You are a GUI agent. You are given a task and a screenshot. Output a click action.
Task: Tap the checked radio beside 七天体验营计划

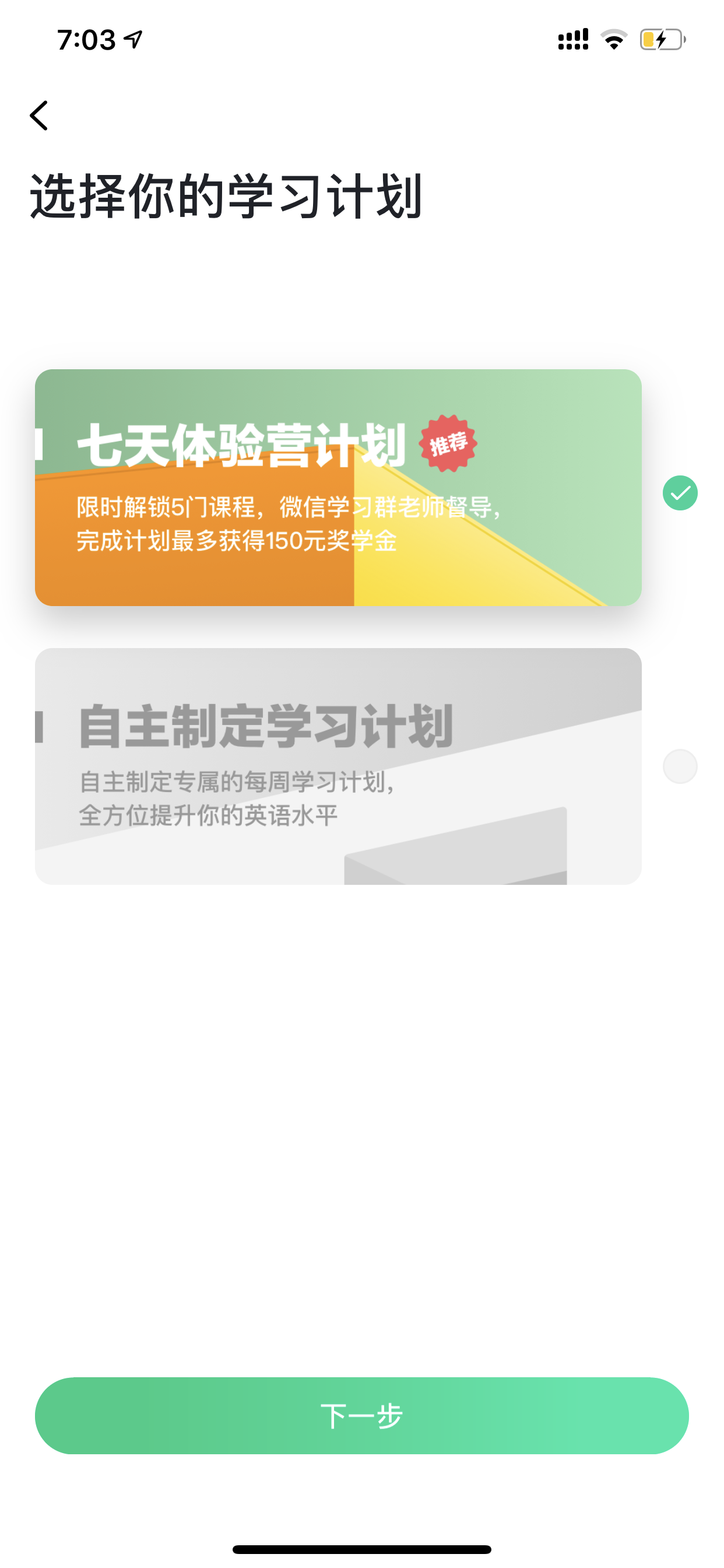680,493
